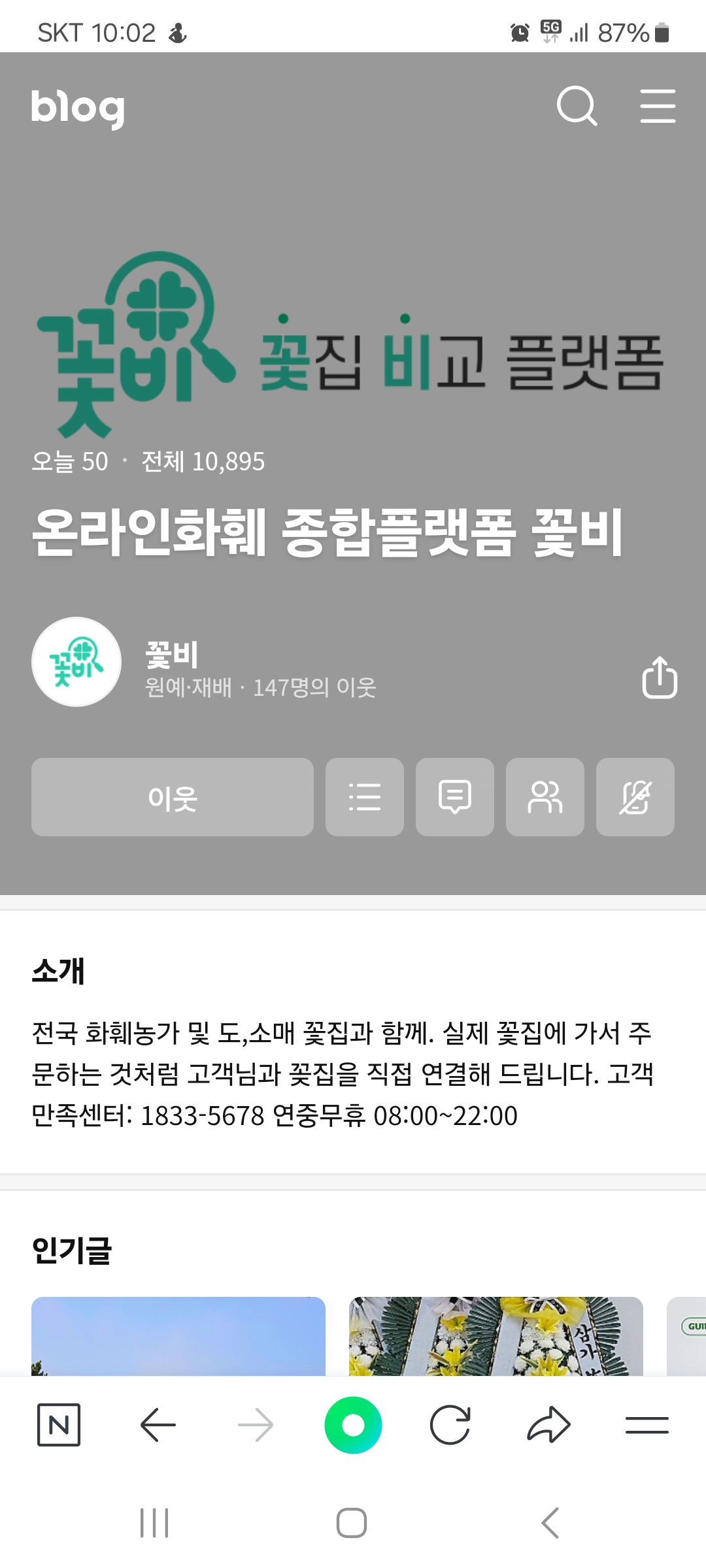706x1568 pixels.
Task: Tap the system home button
Action: pyautogui.click(x=352, y=1523)
